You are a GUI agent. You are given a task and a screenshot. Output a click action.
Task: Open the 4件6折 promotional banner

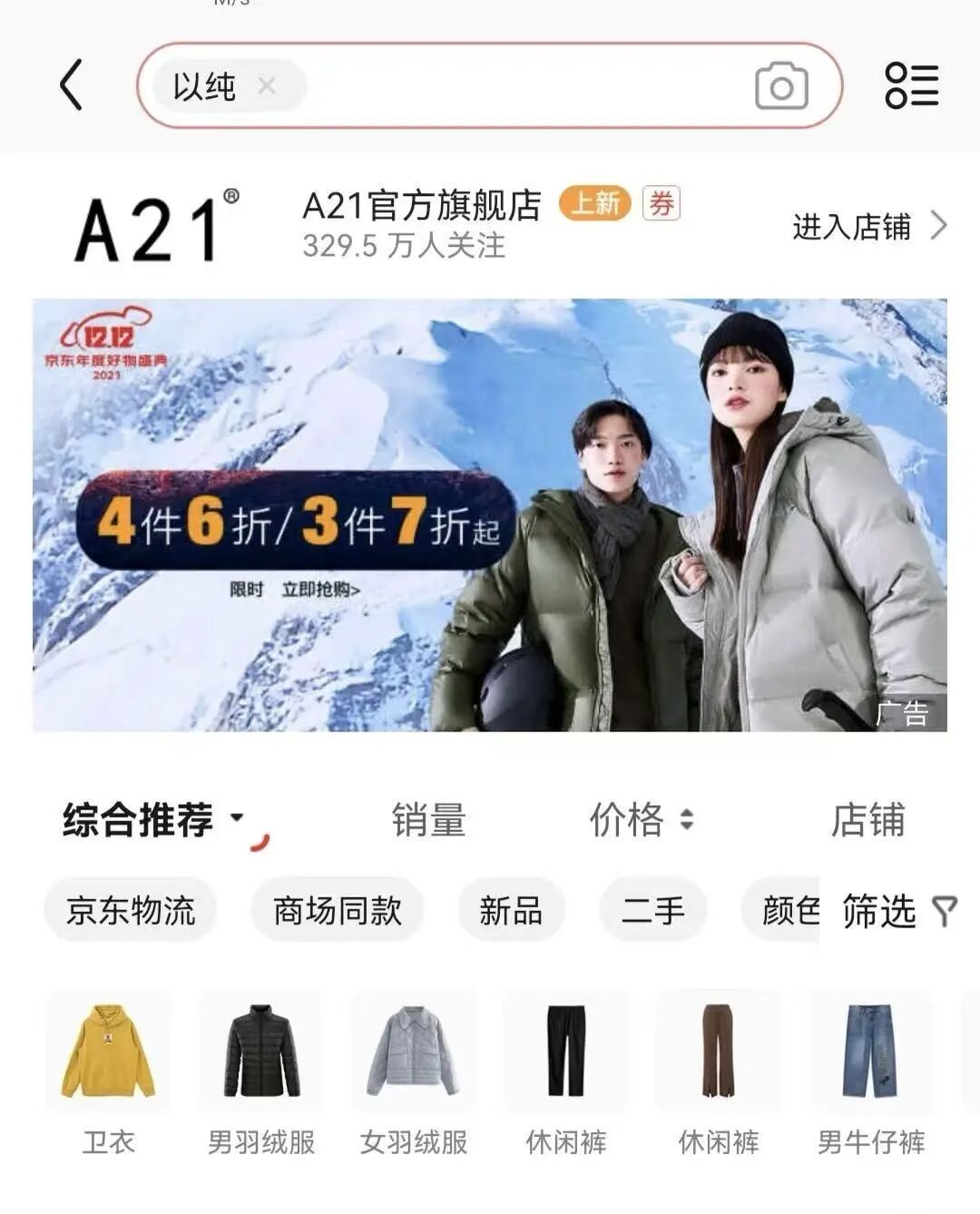[x=490, y=514]
